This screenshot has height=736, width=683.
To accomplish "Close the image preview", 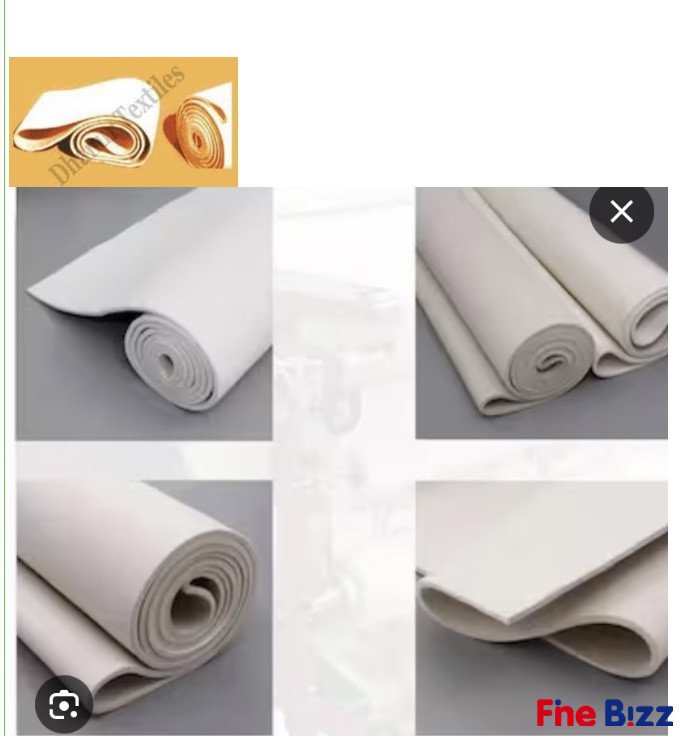I will click(x=621, y=211).
